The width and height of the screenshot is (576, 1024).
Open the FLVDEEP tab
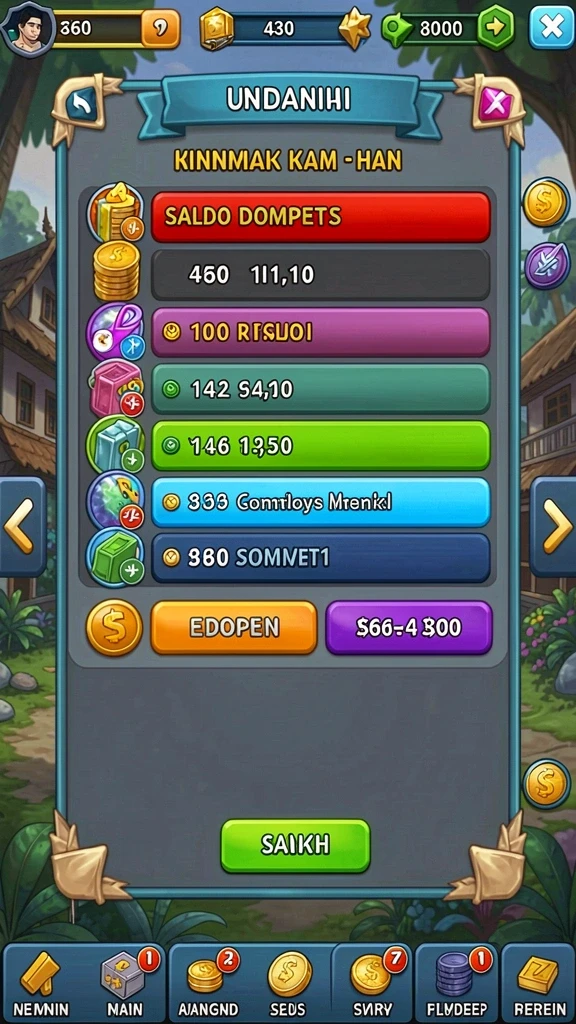(x=456, y=983)
